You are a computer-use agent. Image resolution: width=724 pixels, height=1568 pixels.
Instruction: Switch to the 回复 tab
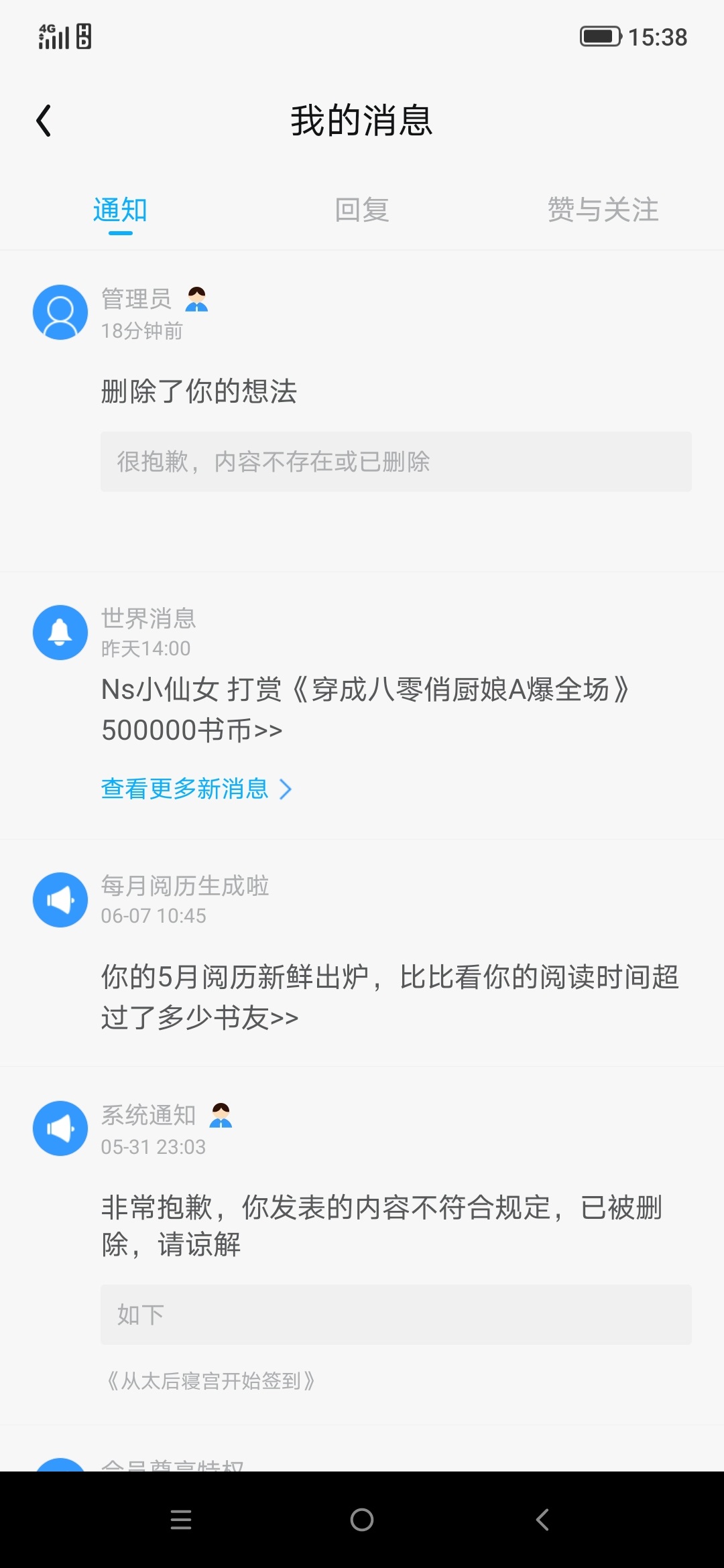tap(362, 210)
